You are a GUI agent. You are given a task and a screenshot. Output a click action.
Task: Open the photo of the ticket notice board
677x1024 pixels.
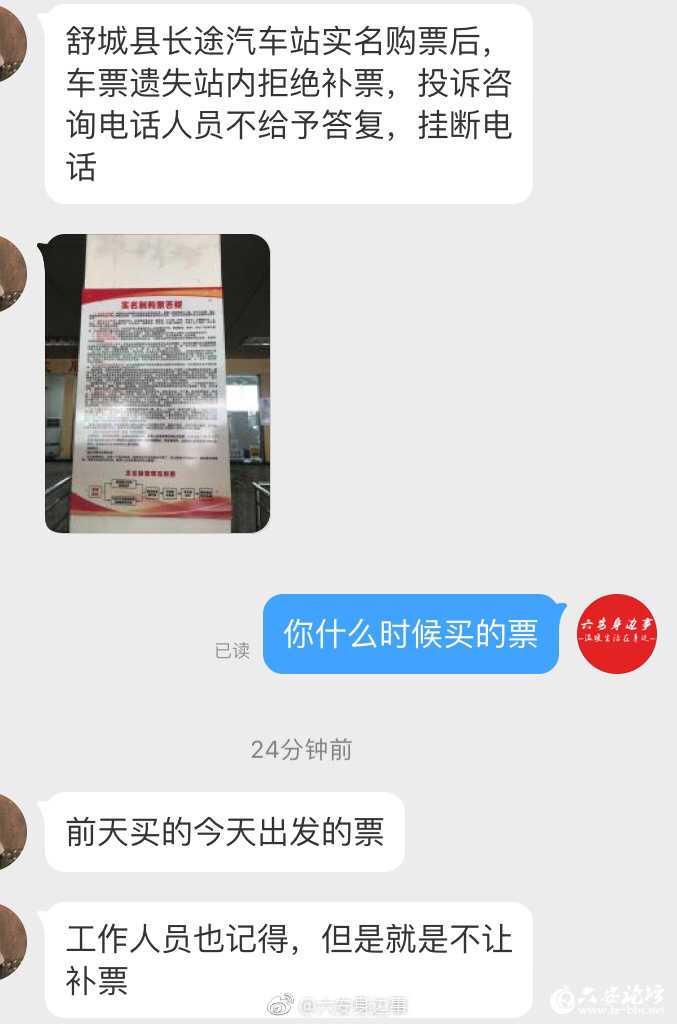[158, 383]
